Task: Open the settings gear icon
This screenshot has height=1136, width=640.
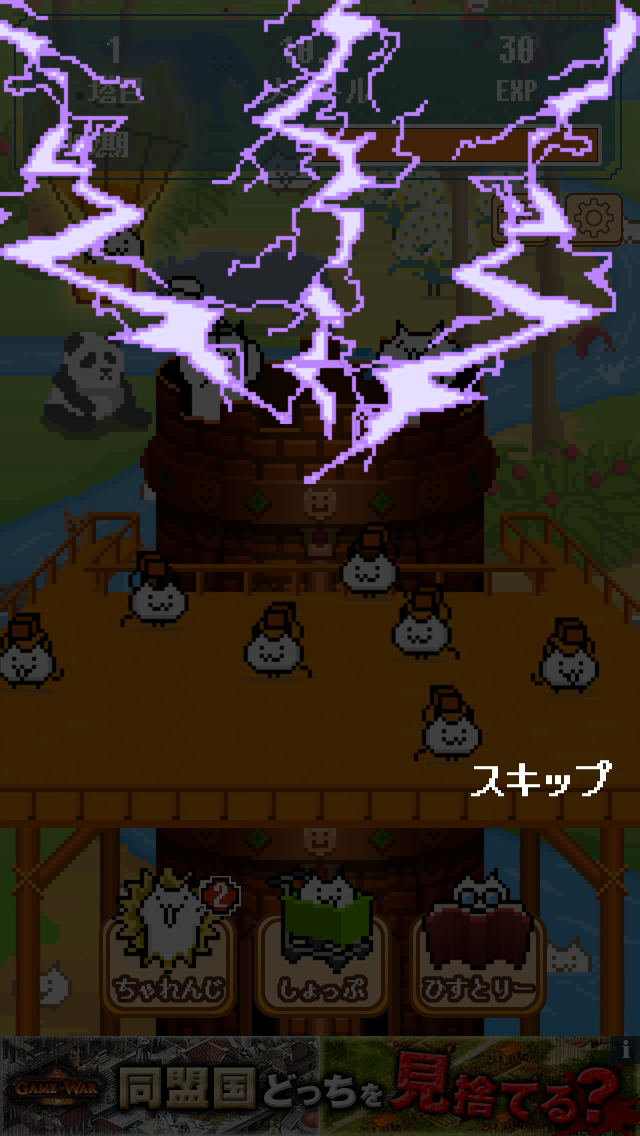Action: tap(594, 218)
